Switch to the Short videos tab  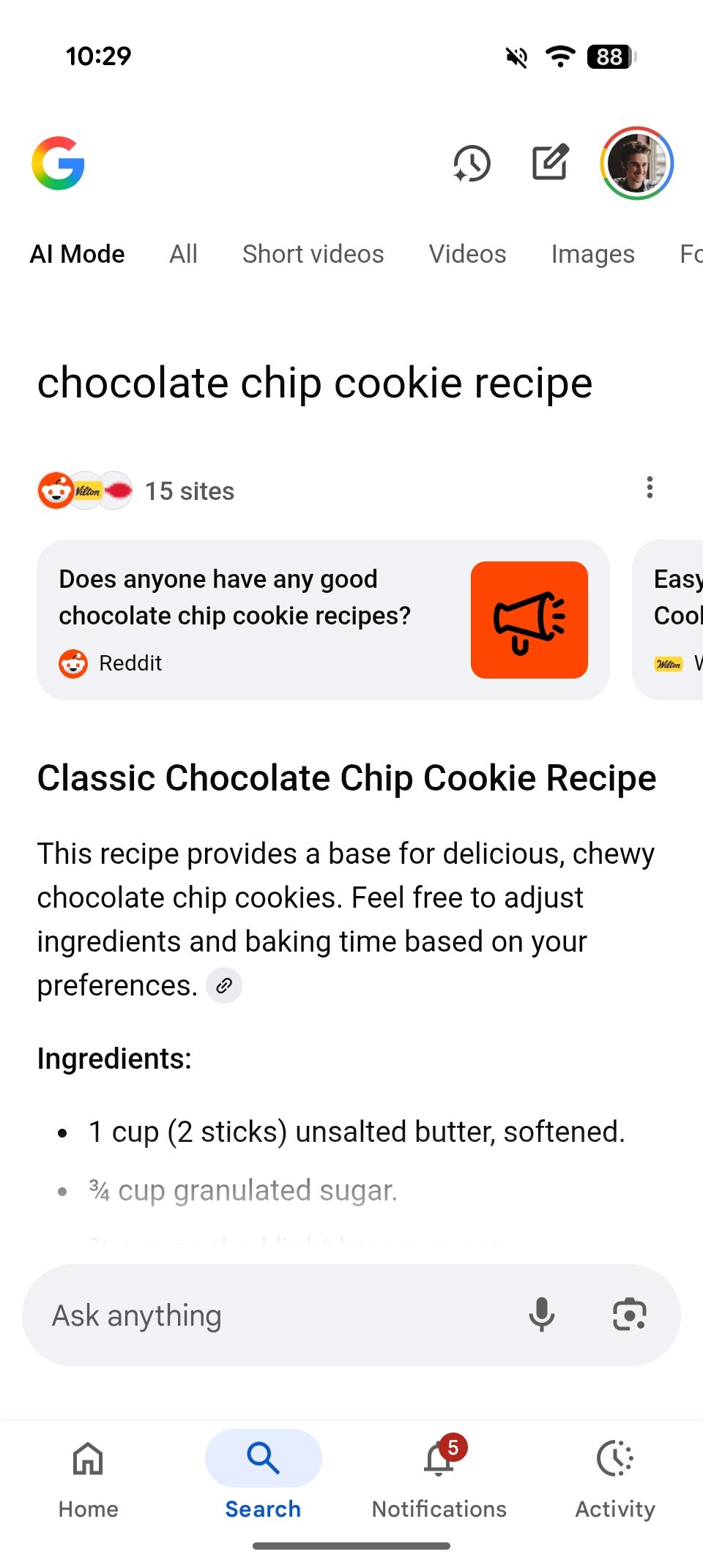click(313, 254)
